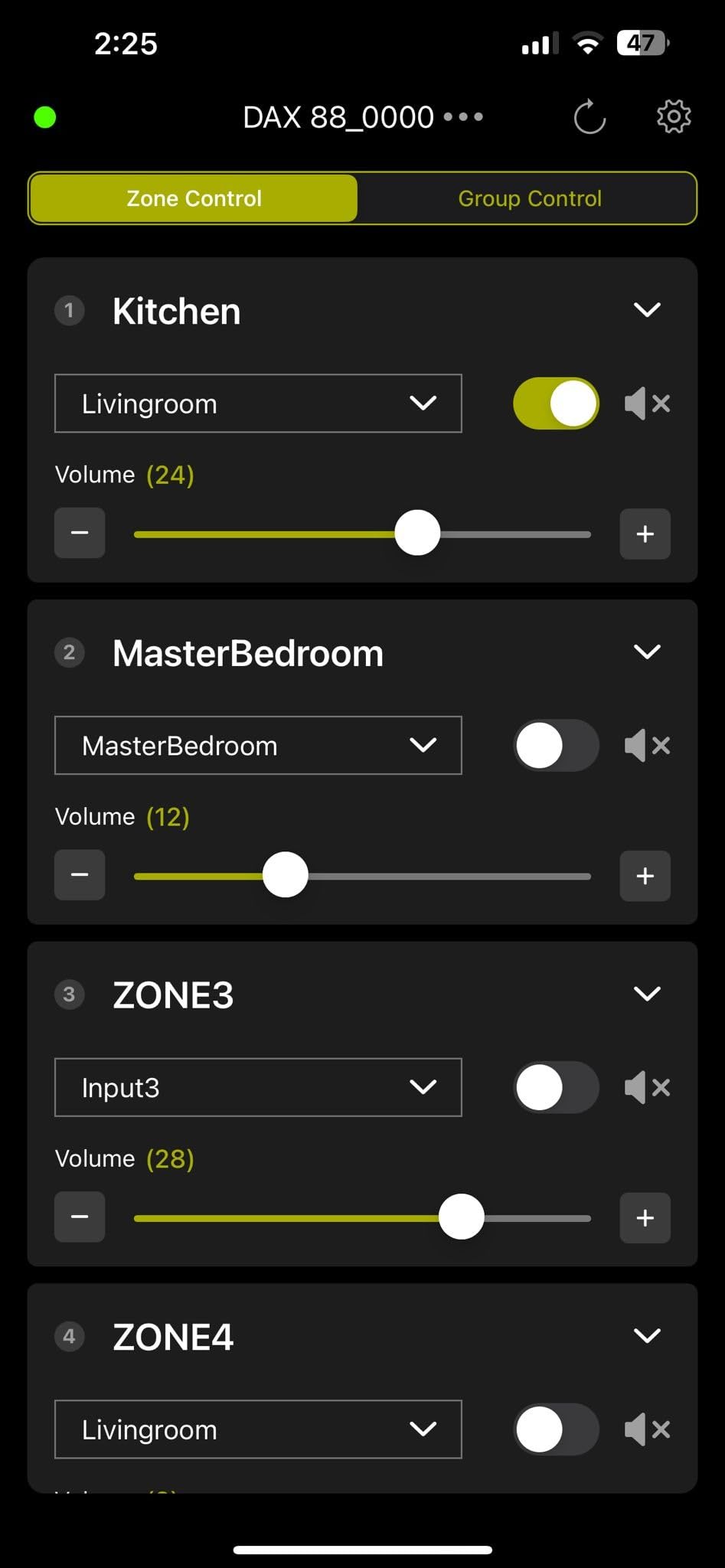725x1568 pixels.
Task: Switch to the Group Control tab
Action: point(529,198)
